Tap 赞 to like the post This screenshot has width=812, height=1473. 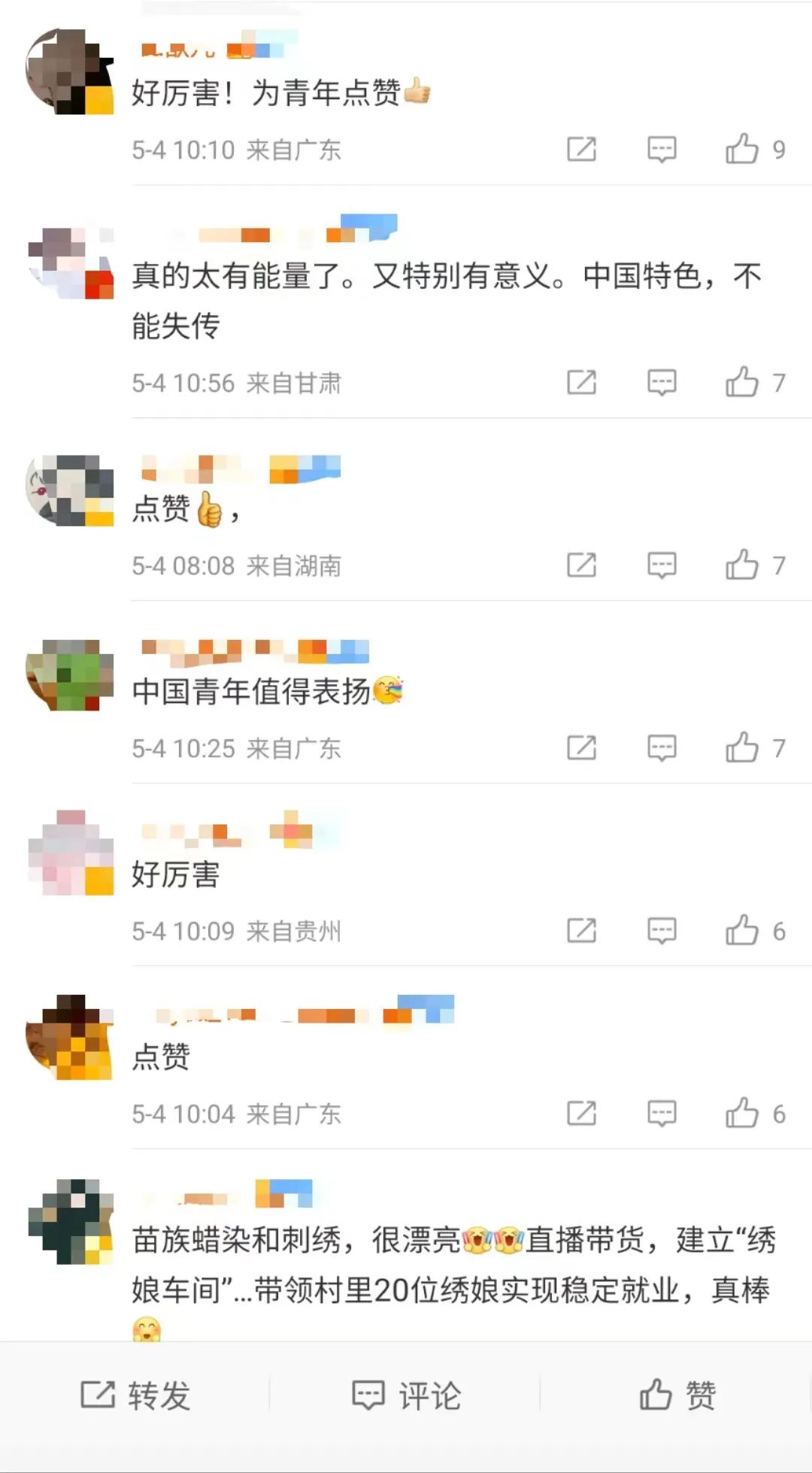[677, 1396]
